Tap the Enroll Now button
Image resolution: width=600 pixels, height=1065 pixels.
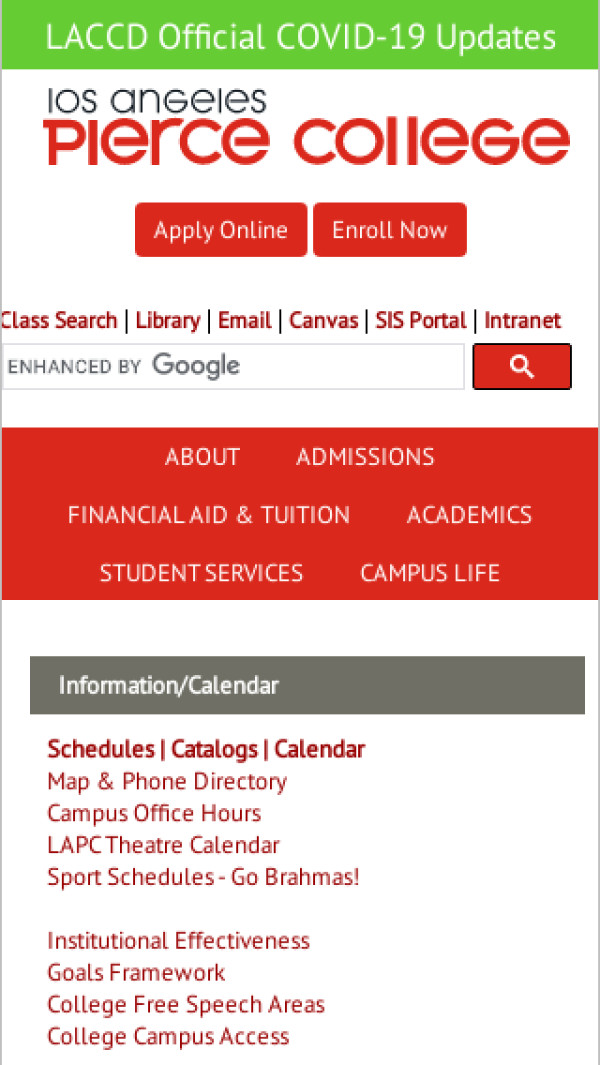point(389,230)
